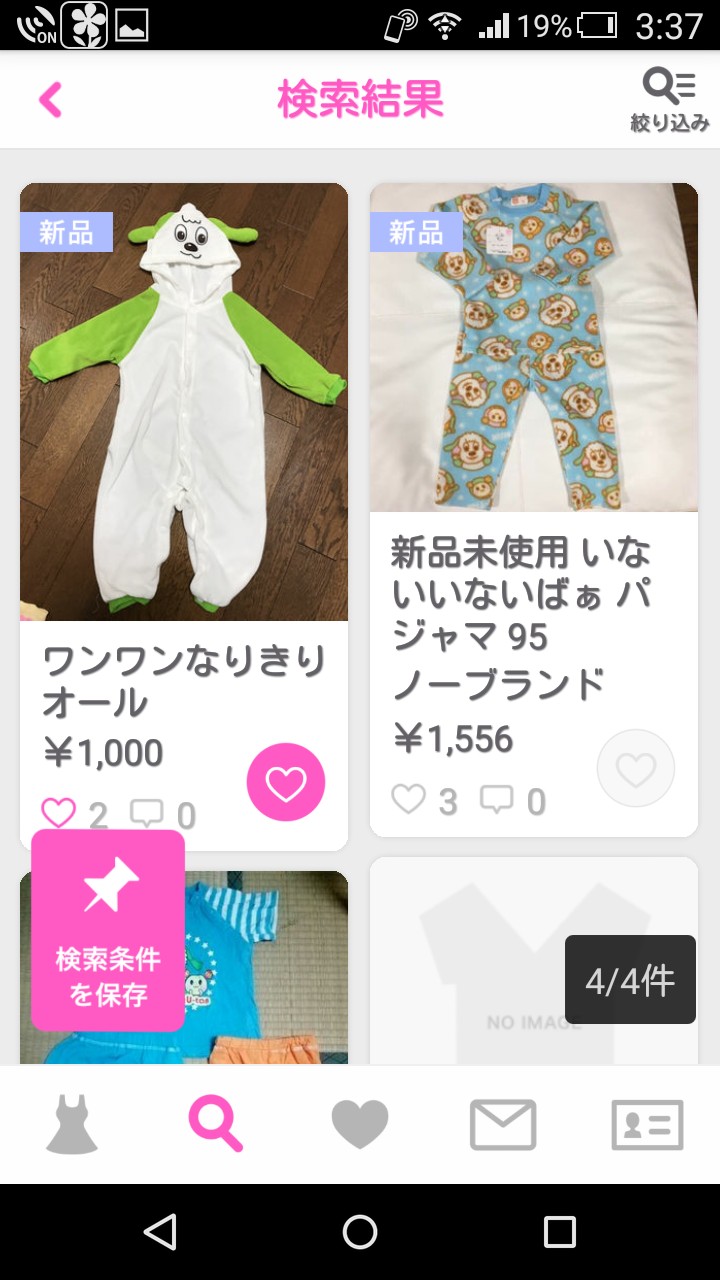Open the ワンワンなりきりオール listing
The image size is (720, 1280).
[x=184, y=400]
